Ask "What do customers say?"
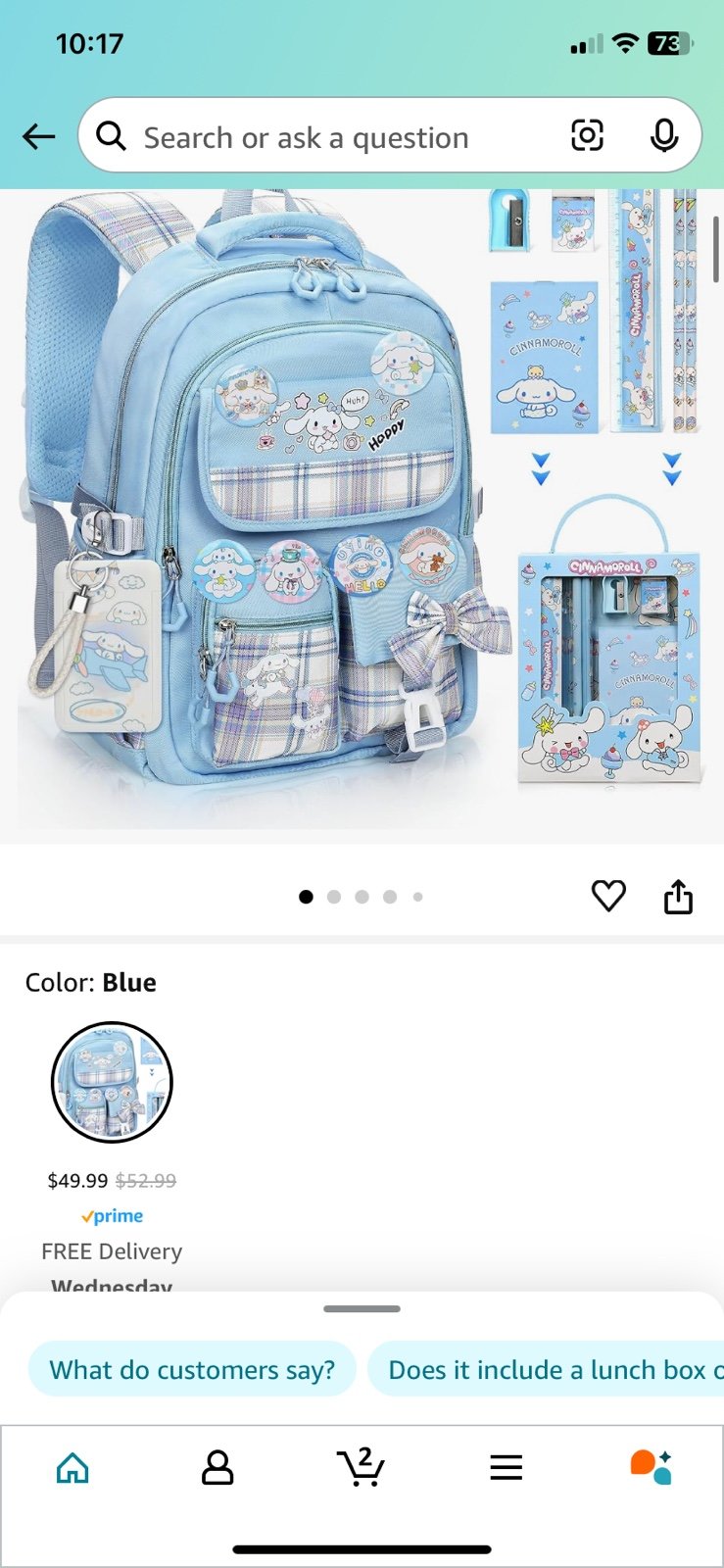This screenshot has width=724, height=1568. point(192,1369)
